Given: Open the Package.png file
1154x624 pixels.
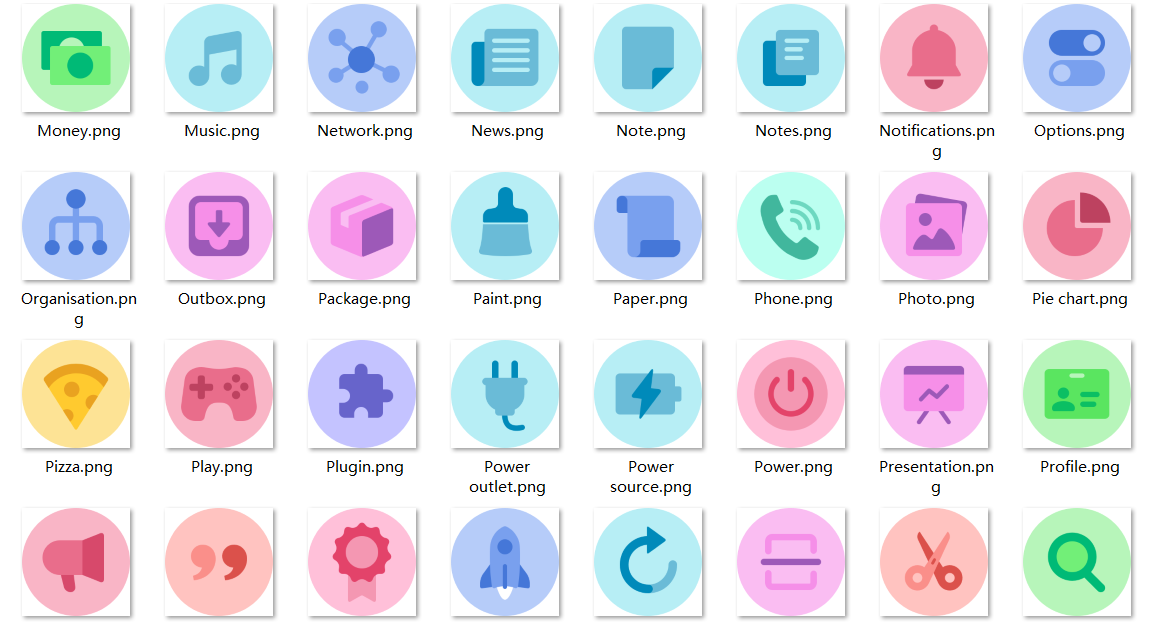Looking at the screenshot, I should (362, 226).
